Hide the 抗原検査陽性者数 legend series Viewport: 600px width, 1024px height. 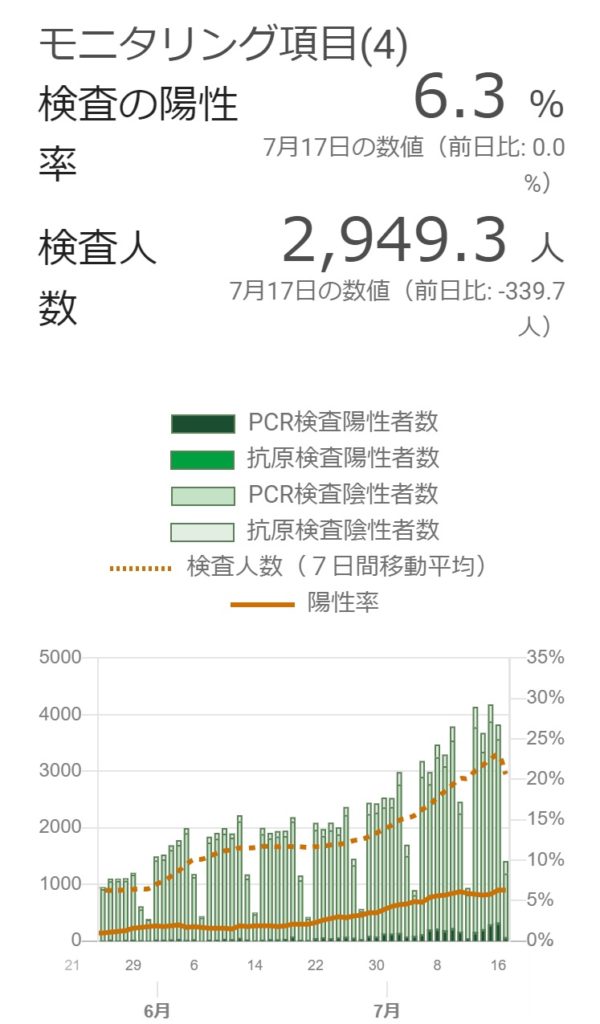[305, 458]
